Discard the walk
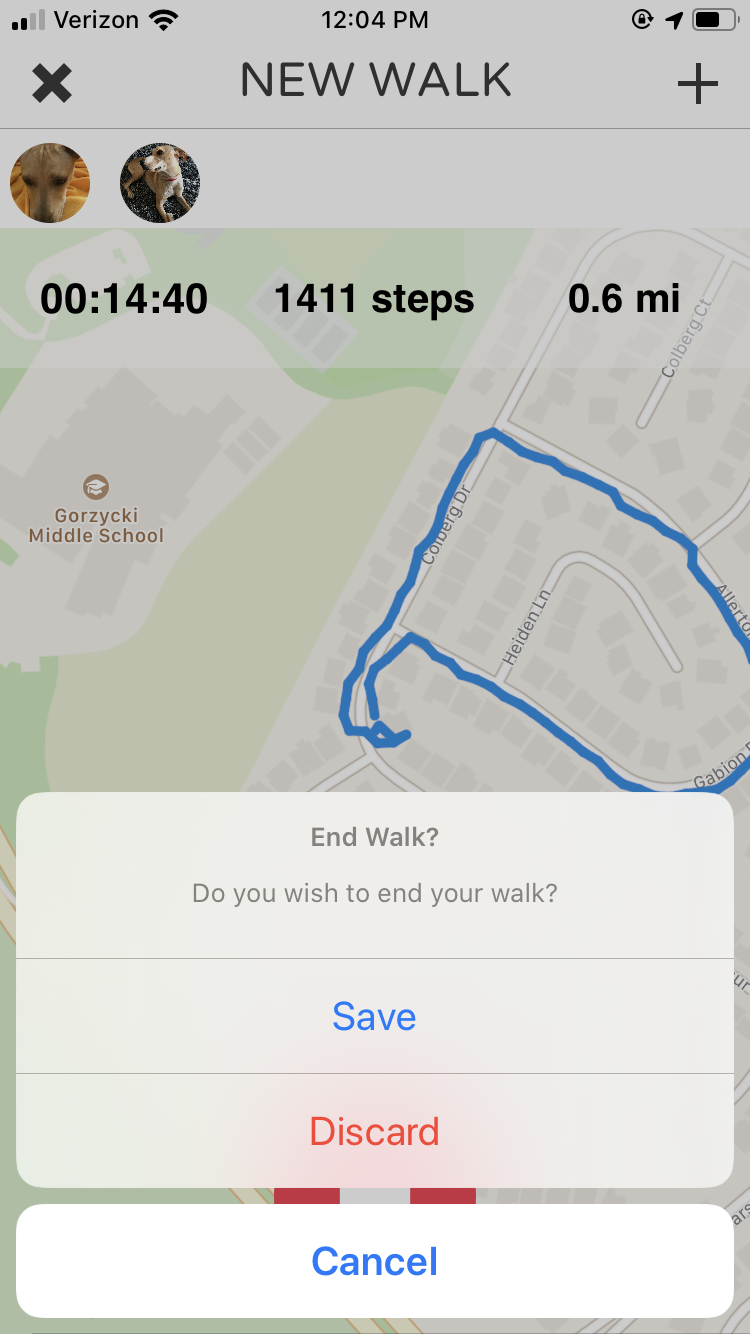The width and height of the screenshot is (750, 1334). (375, 1131)
